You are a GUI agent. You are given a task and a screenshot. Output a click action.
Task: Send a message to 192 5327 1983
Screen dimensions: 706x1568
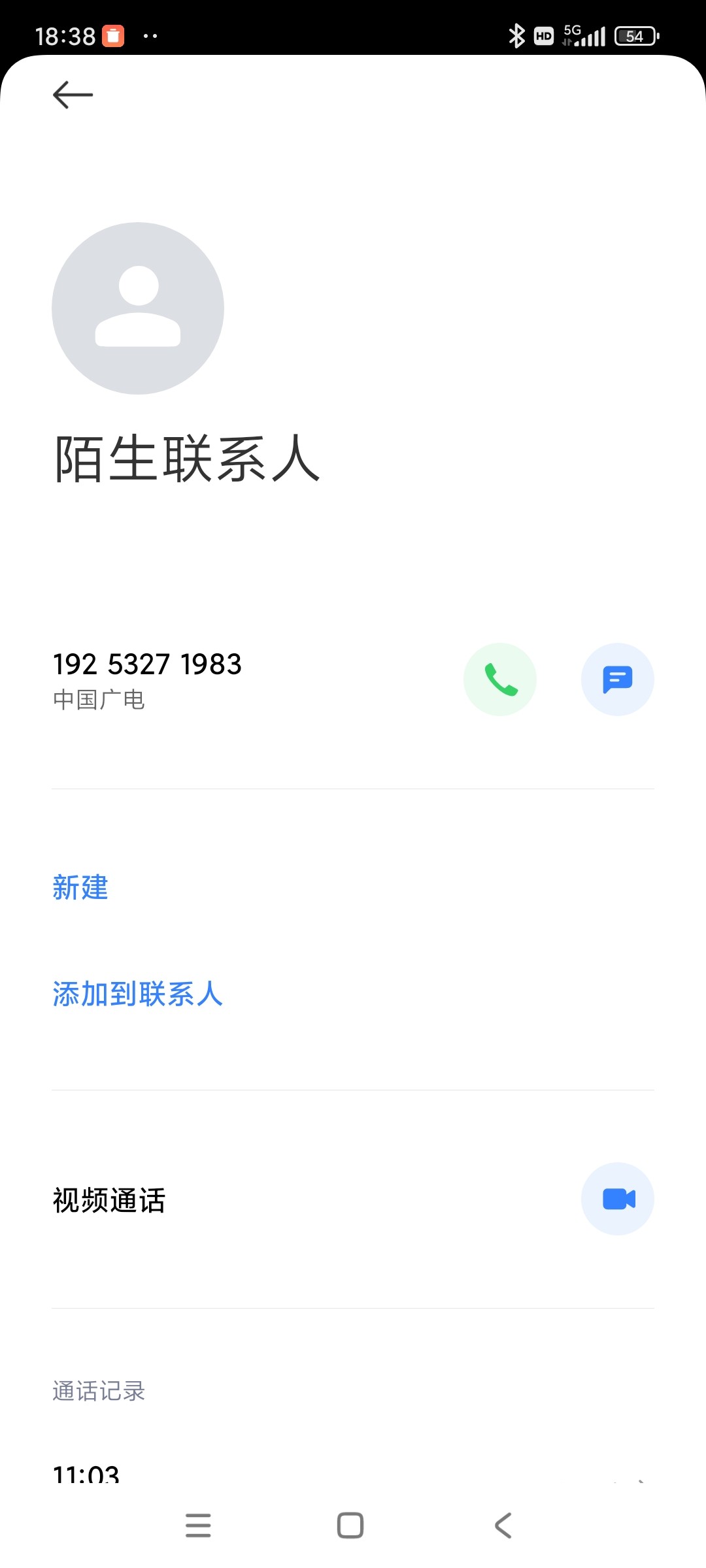tap(618, 679)
